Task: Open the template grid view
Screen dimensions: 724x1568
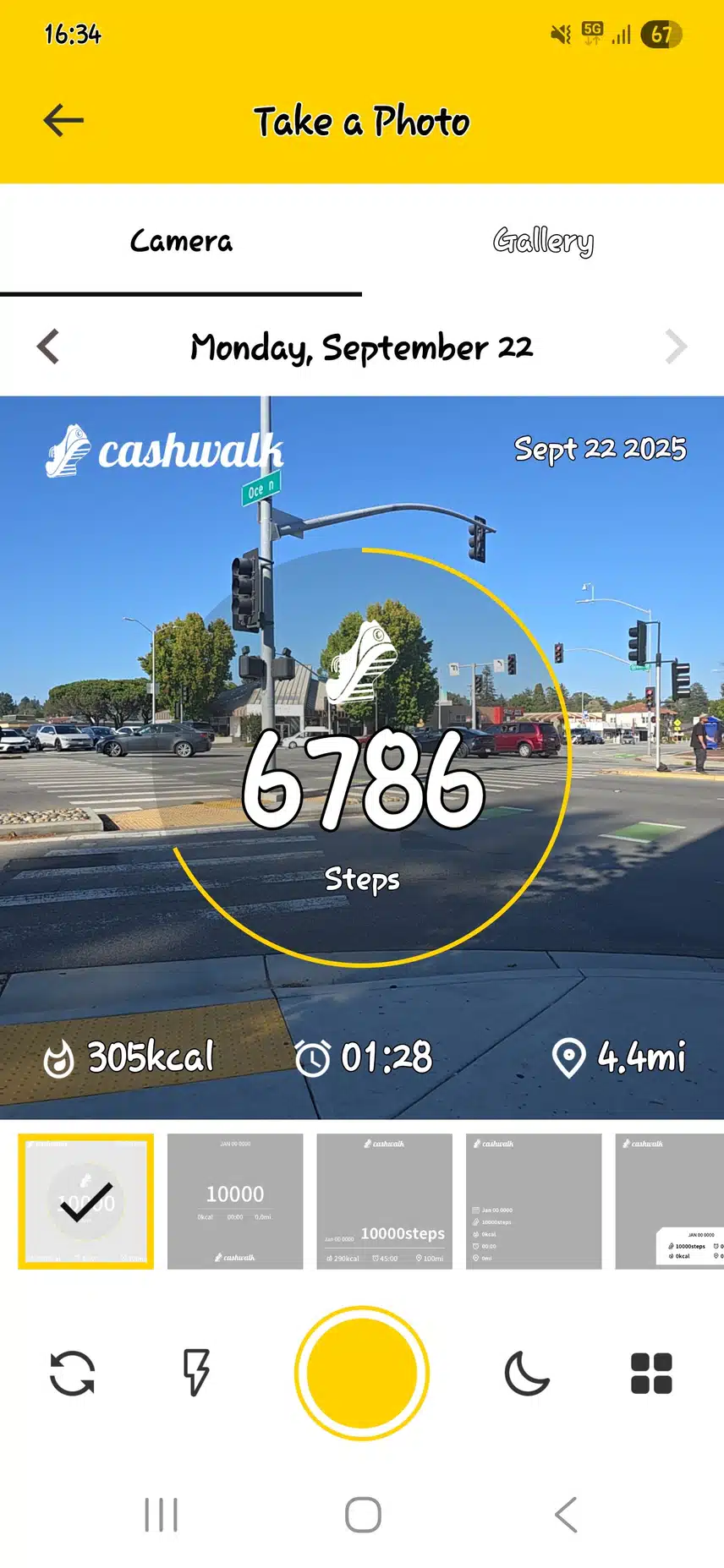Action: tap(651, 1373)
